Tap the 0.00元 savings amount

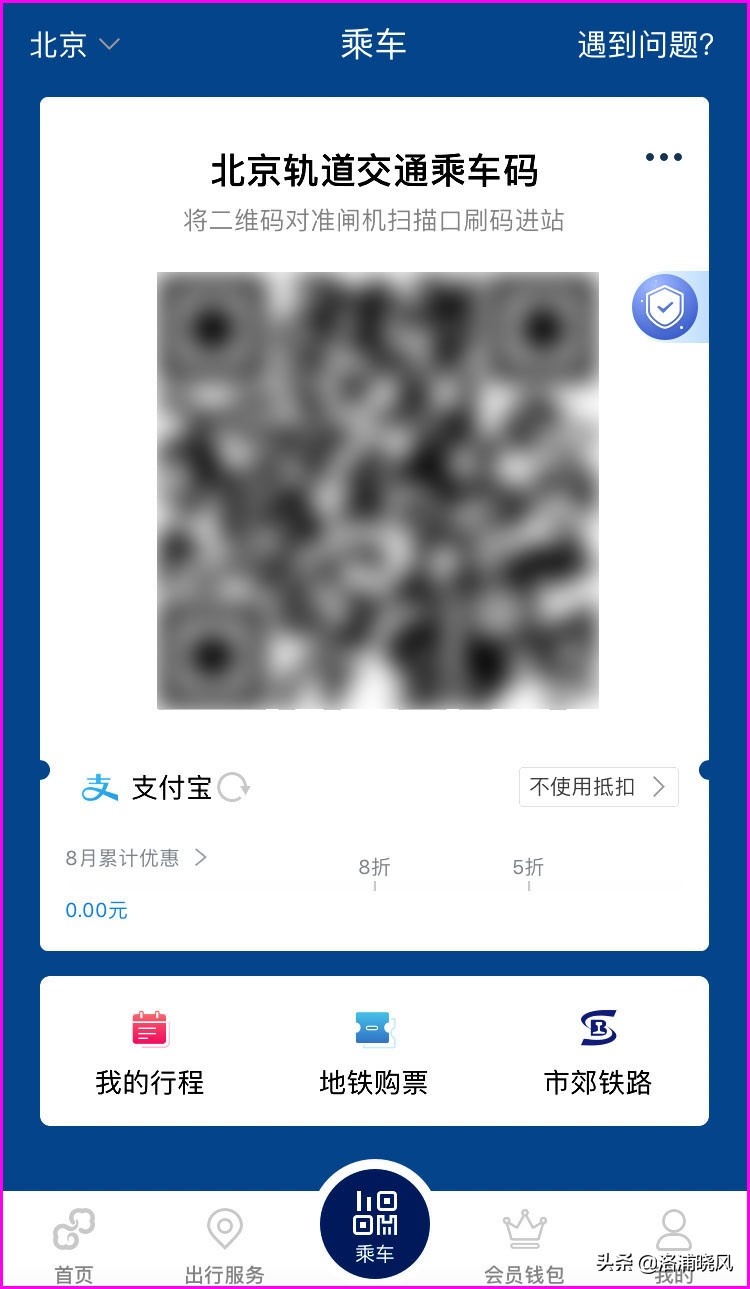coord(96,910)
